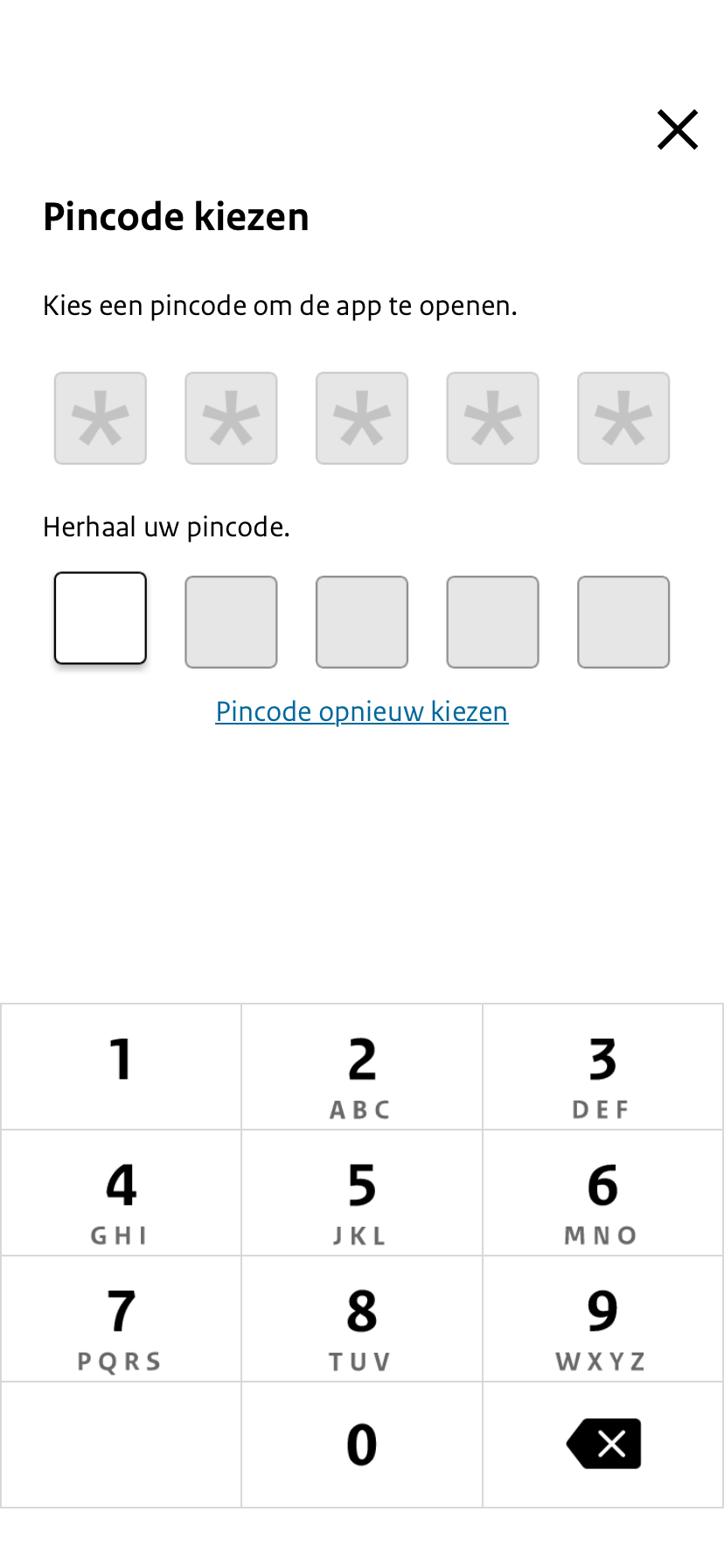724x1568 pixels.
Task: Enter digit 8 on the keypad
Action: (x=361, y=1319)
